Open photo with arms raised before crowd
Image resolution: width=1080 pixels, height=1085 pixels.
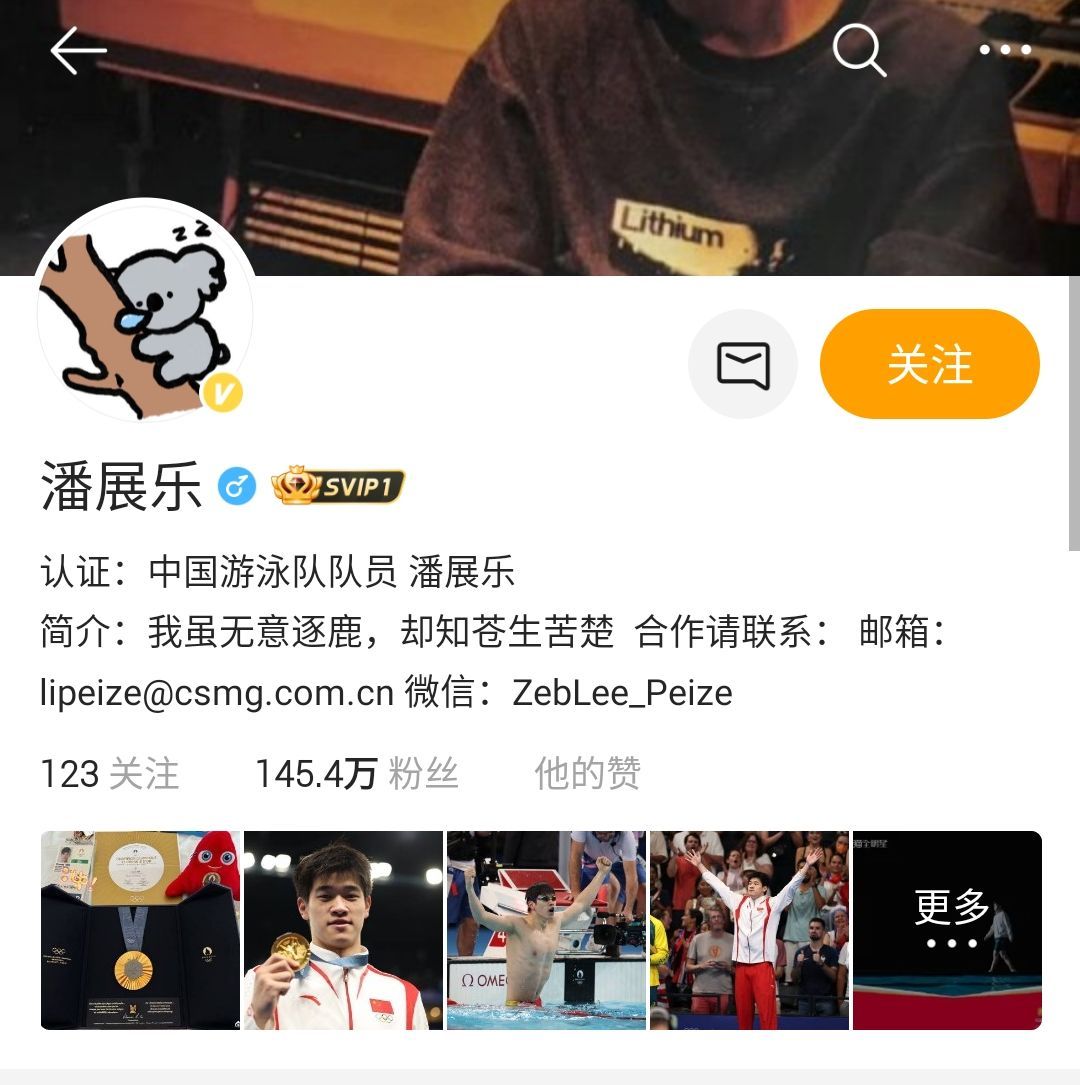point(749,930)
